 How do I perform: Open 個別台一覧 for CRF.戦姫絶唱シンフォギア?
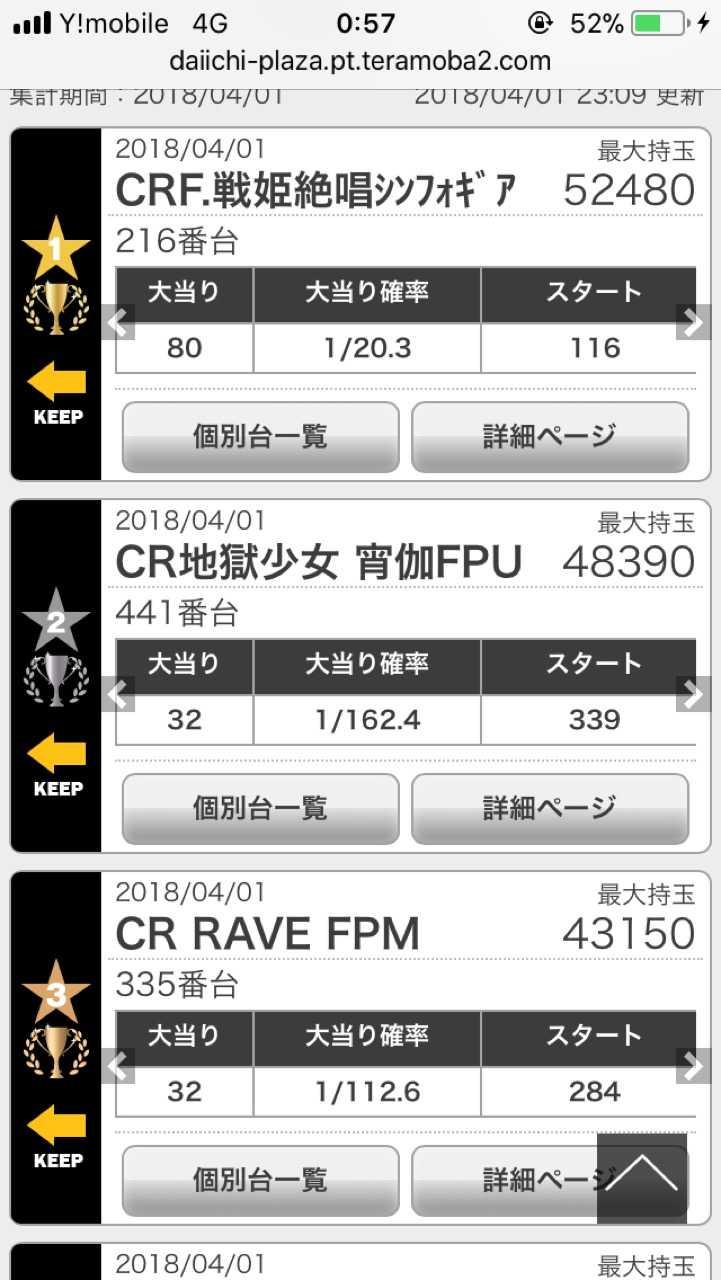(260, 436)
